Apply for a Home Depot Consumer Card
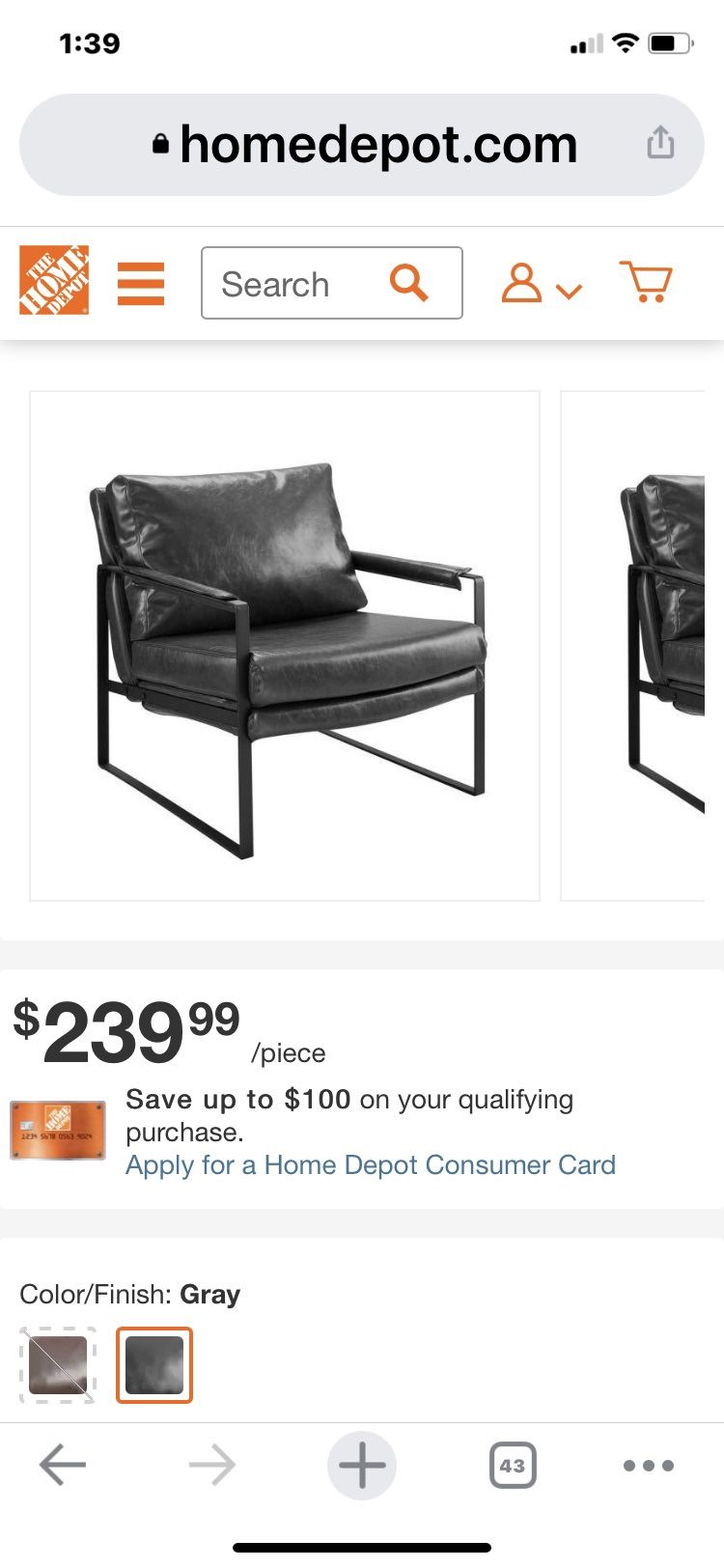 tap(371, 1165)
